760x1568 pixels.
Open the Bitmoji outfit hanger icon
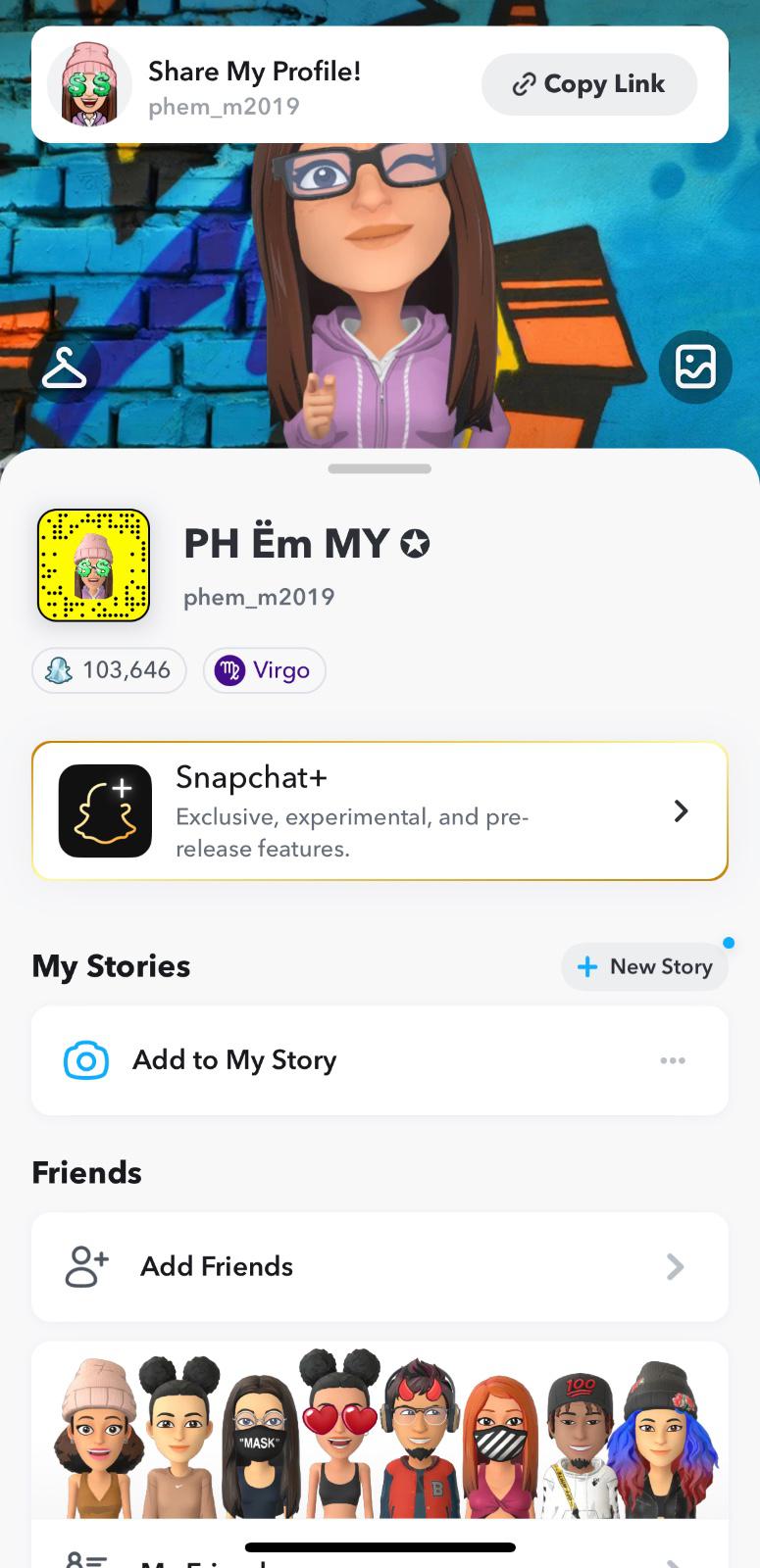pos(65,368)
